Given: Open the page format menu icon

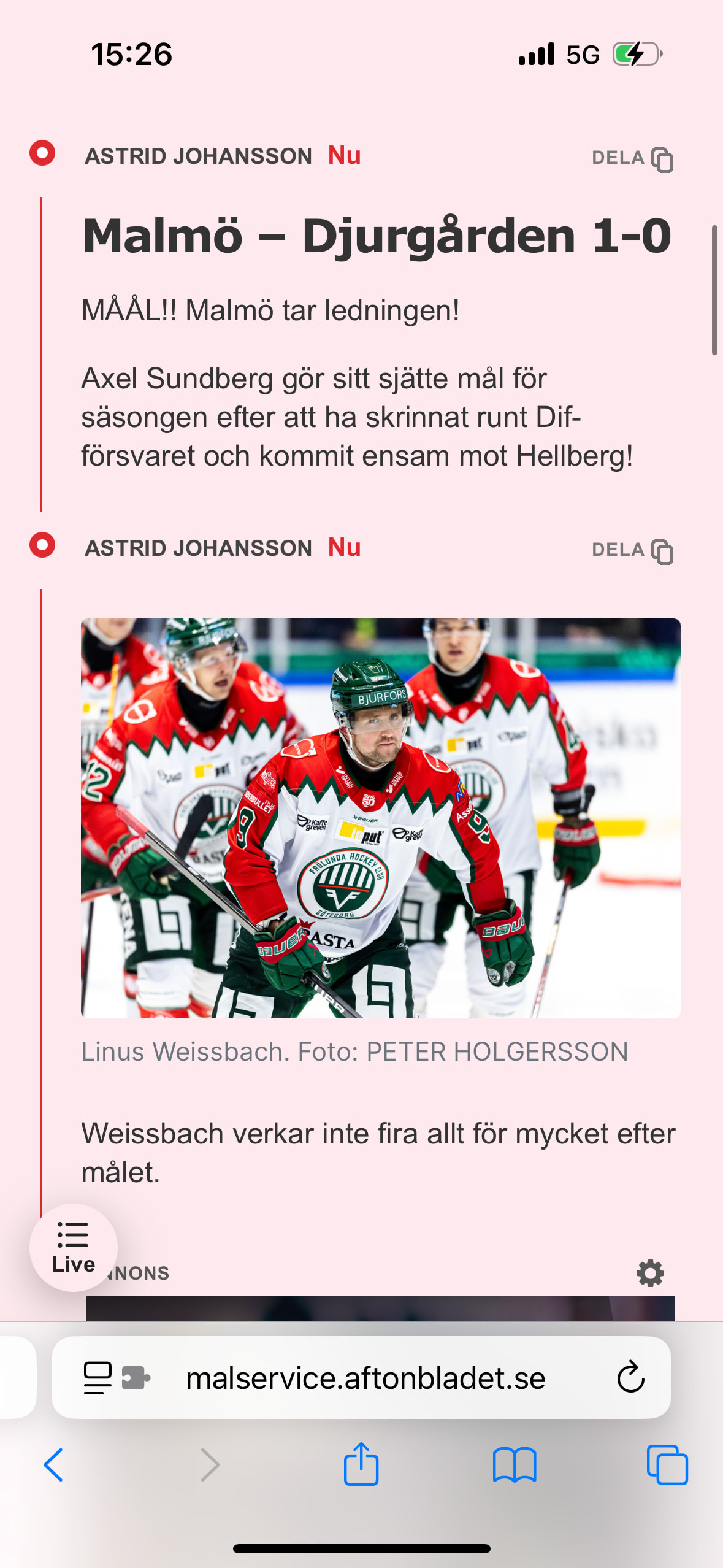Looking at the screenshot, I should tap(98, 1378).
